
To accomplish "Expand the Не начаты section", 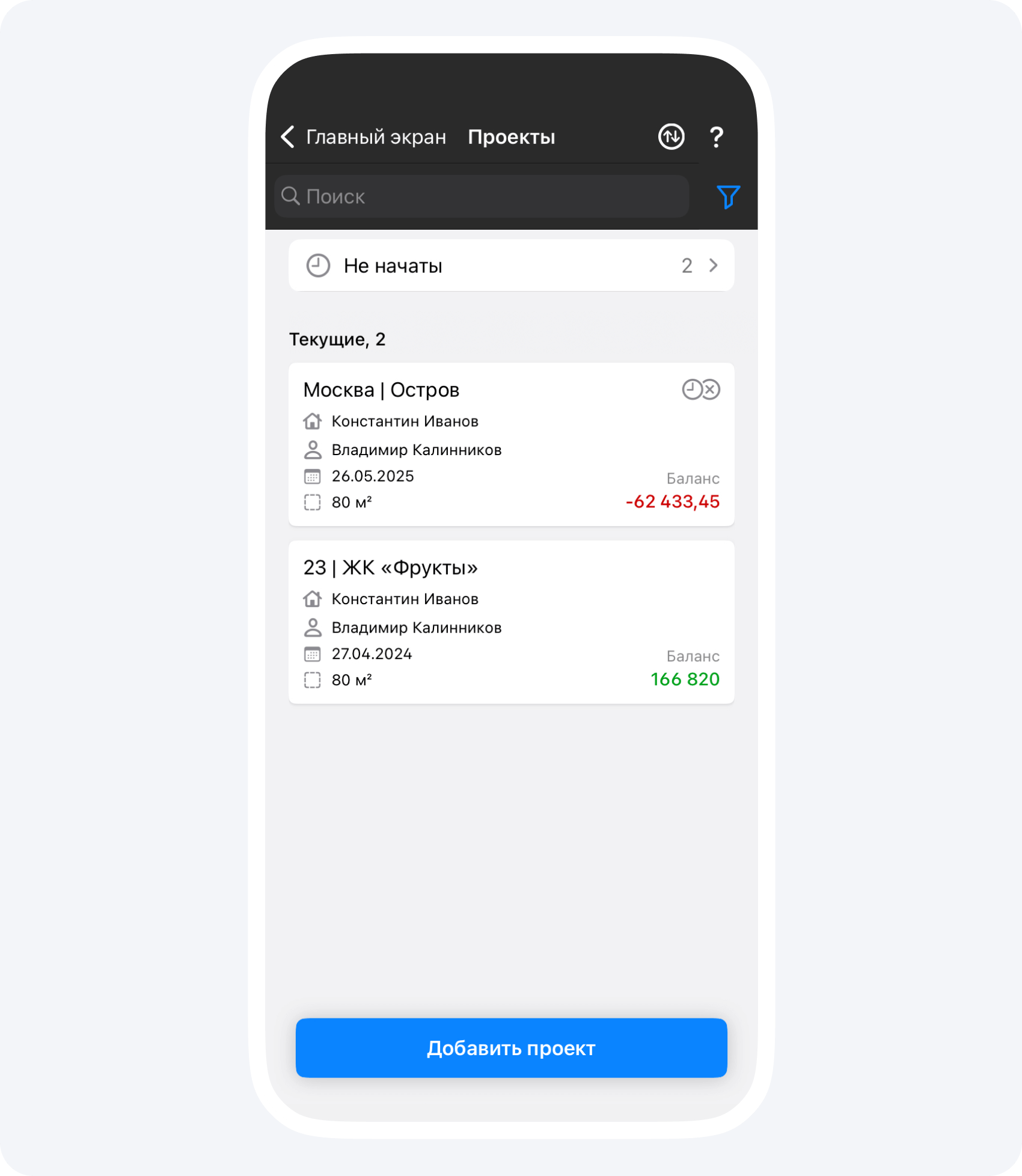I will pyautogui.click(x=511, y=266).
